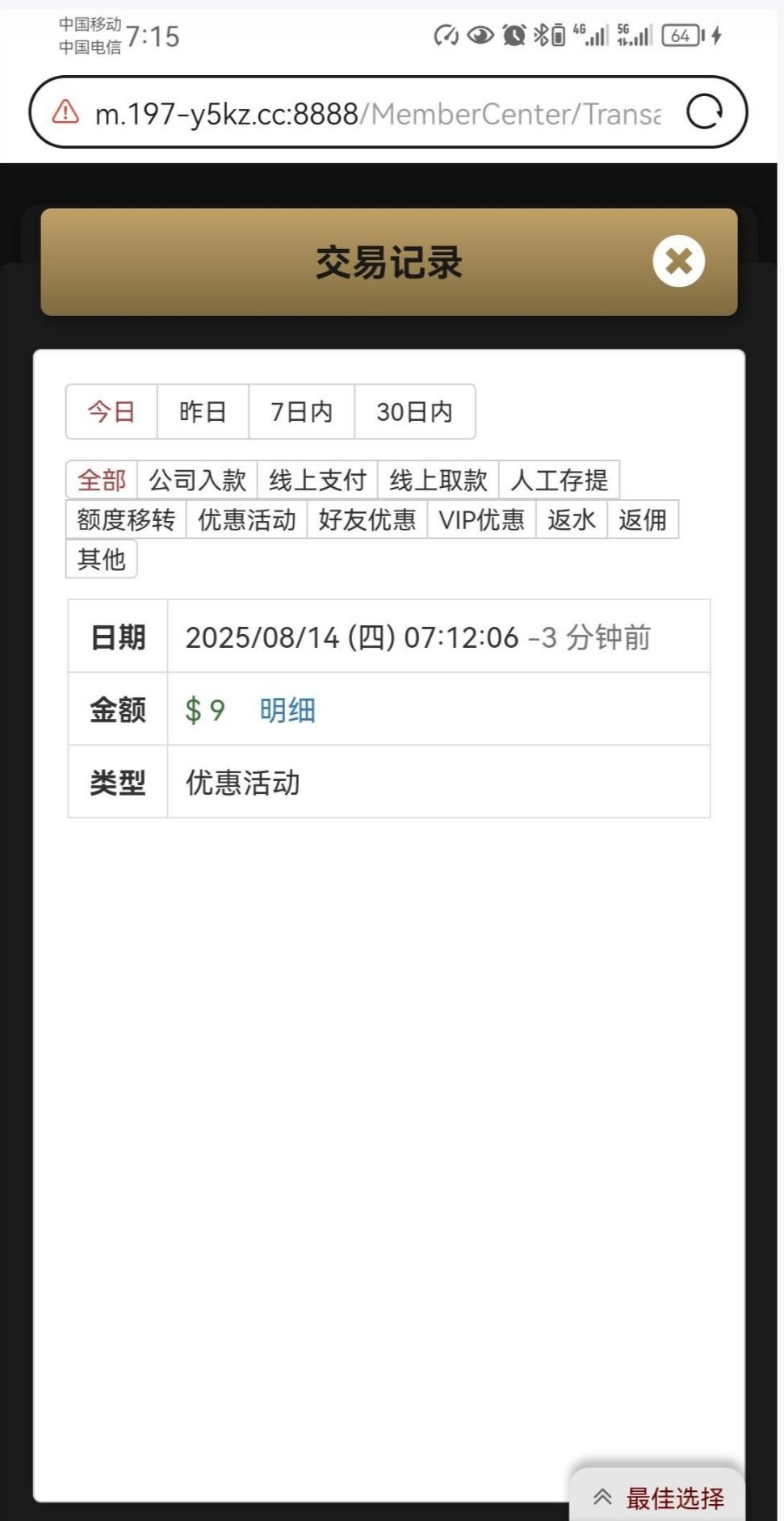Select the 今日 date filter
The width and height of the screenshot is (784, 1521).
[x=111, y=412]
